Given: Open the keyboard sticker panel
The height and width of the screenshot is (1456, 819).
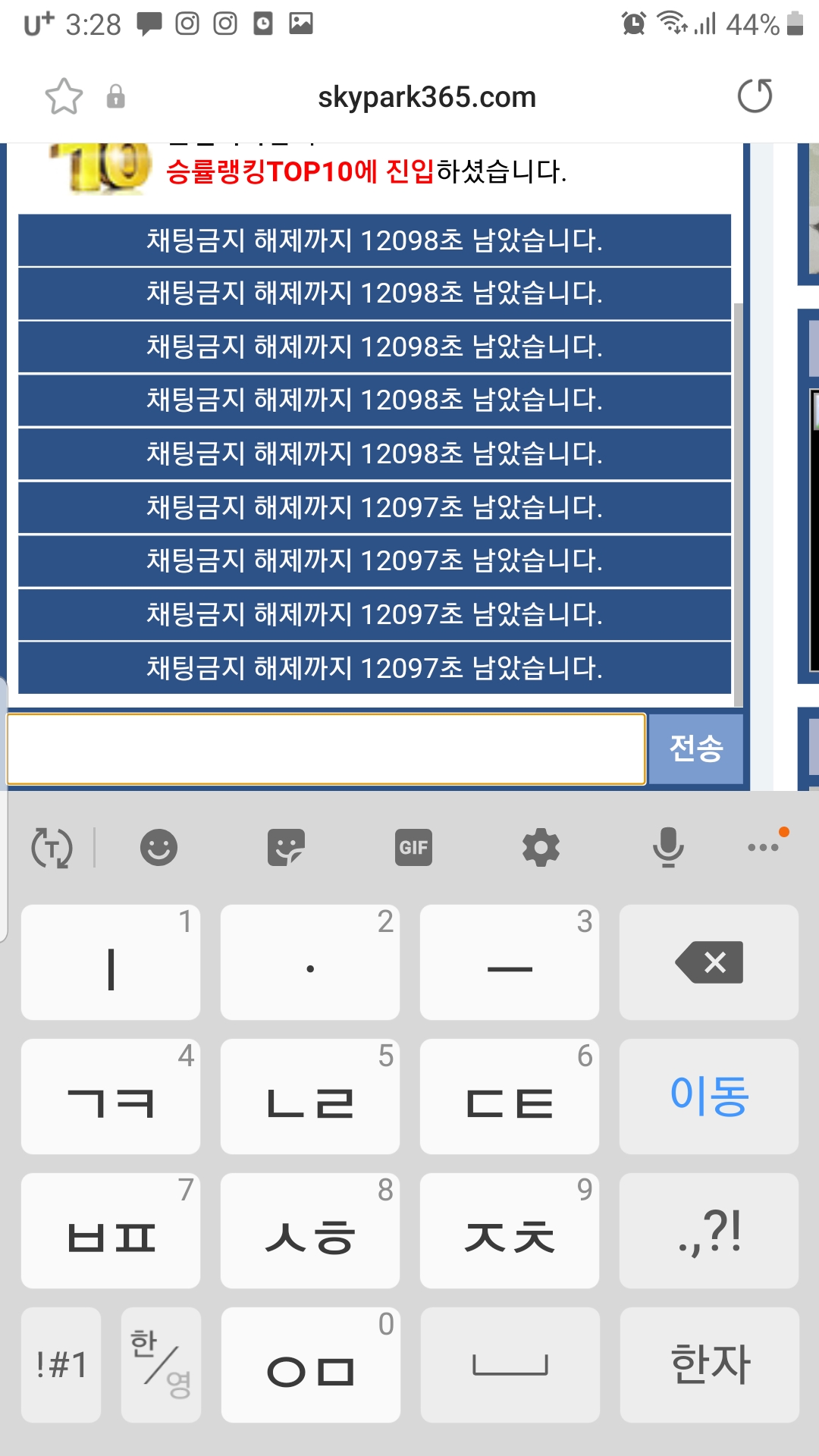Looking at the screenshot, I should click(x=286, y=847).
